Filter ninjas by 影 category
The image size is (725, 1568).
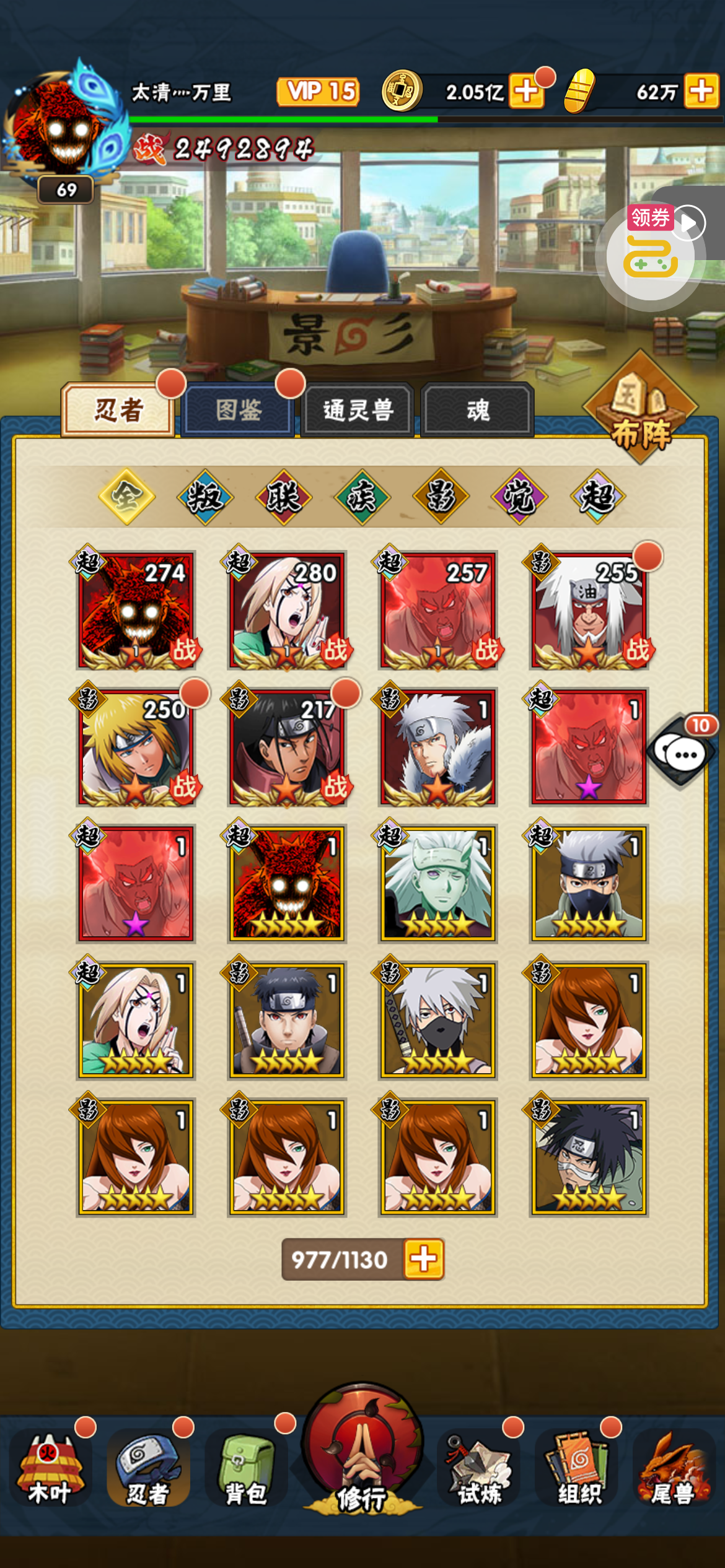tap(441, 497)
